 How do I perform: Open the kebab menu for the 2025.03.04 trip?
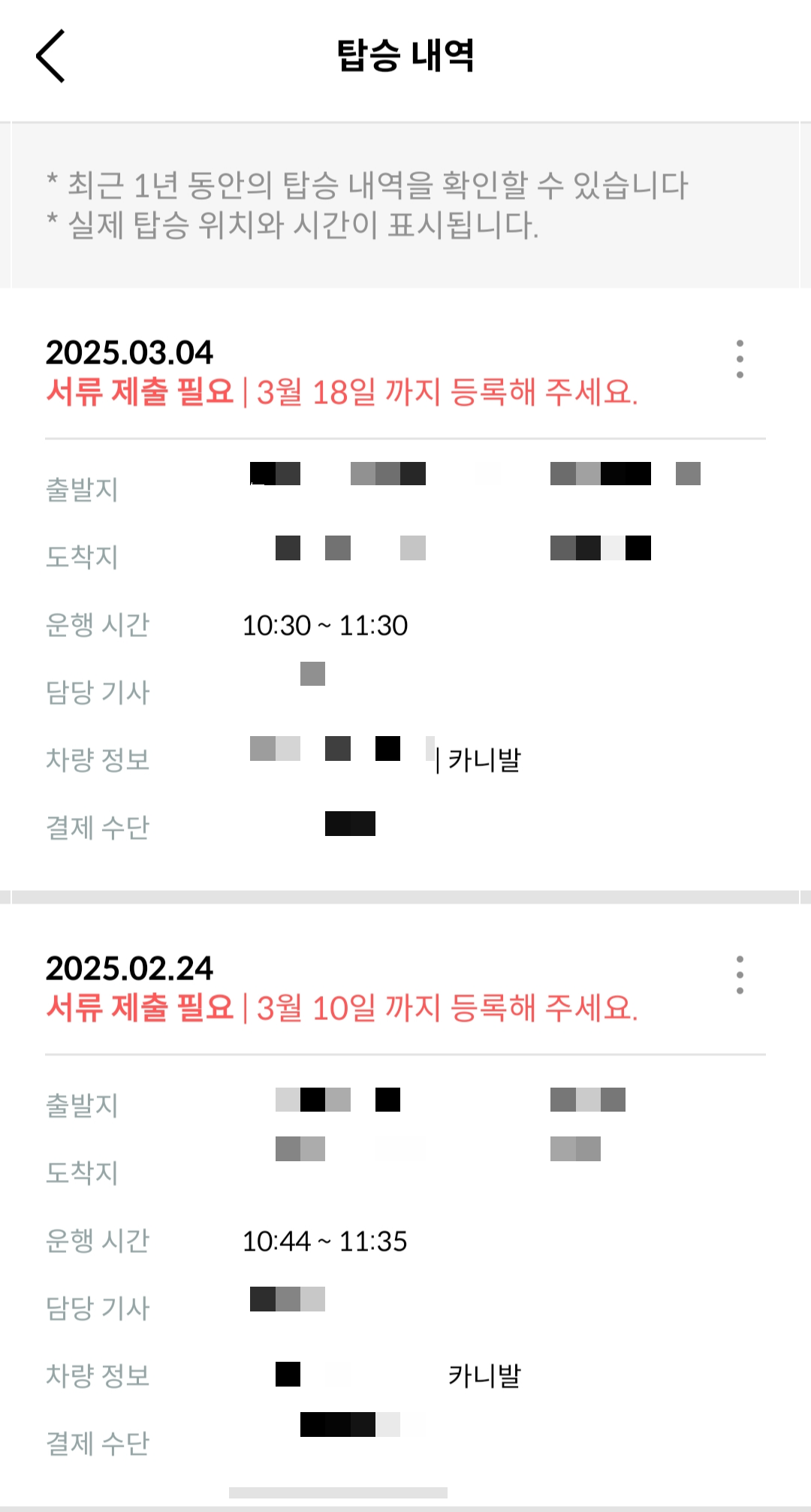pos(740,358)
